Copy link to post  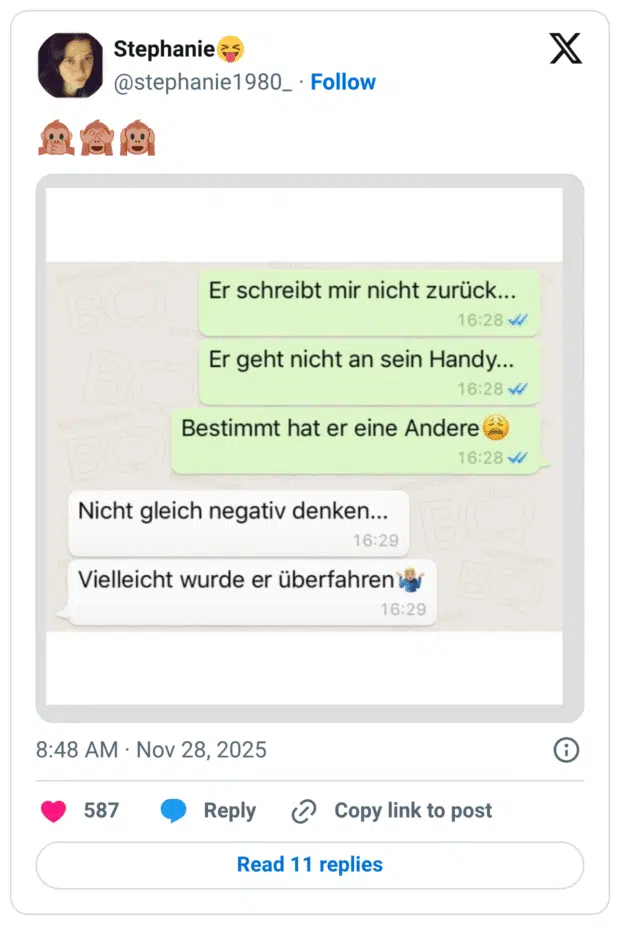coord(392,811)
